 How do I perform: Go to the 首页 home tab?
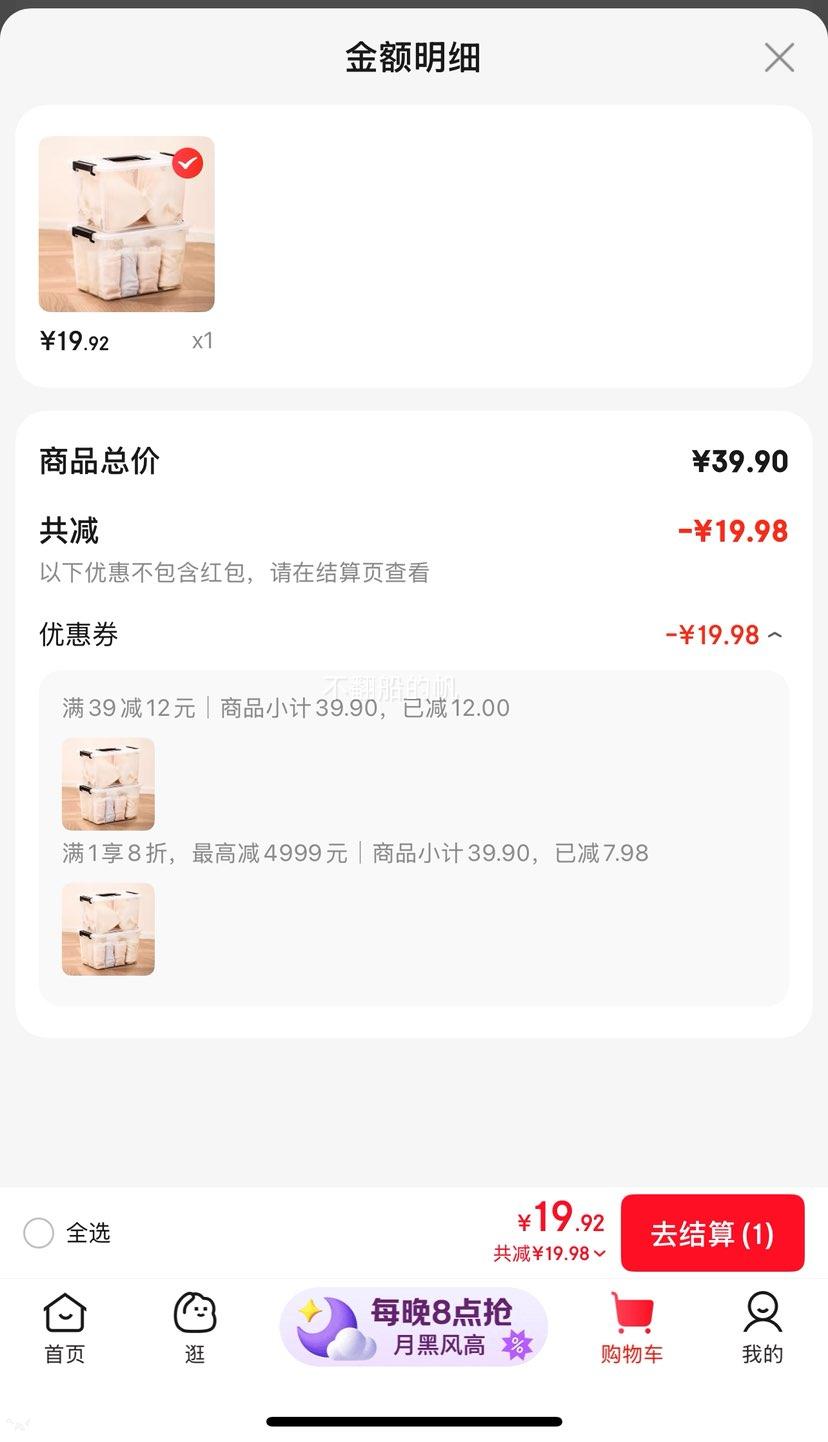(65, 1328)
